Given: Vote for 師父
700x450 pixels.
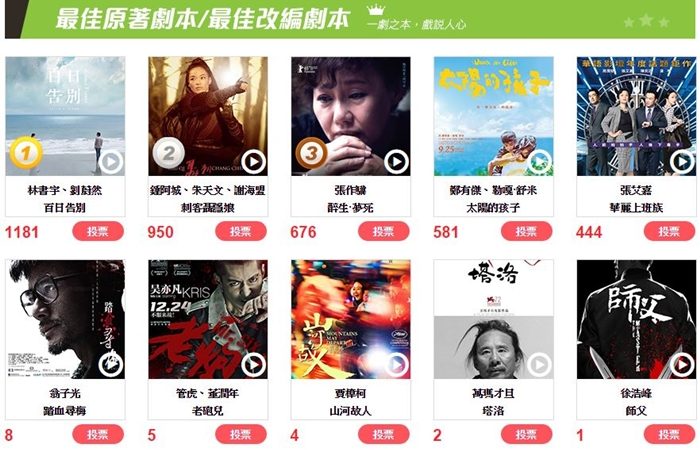Looking at the screenshot, I should pyautogui.click(x=669, y=435).
